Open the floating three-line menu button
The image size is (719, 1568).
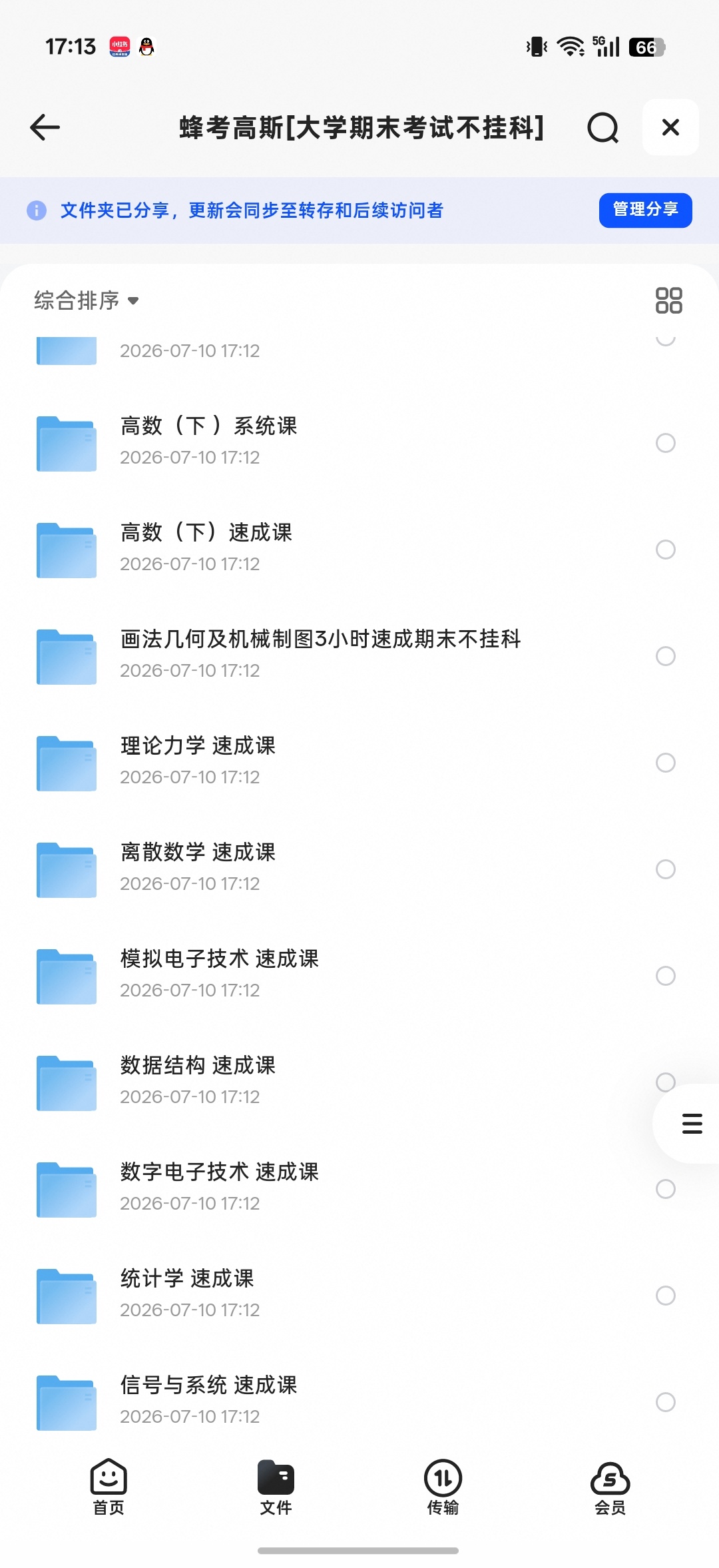[692, 1124]
